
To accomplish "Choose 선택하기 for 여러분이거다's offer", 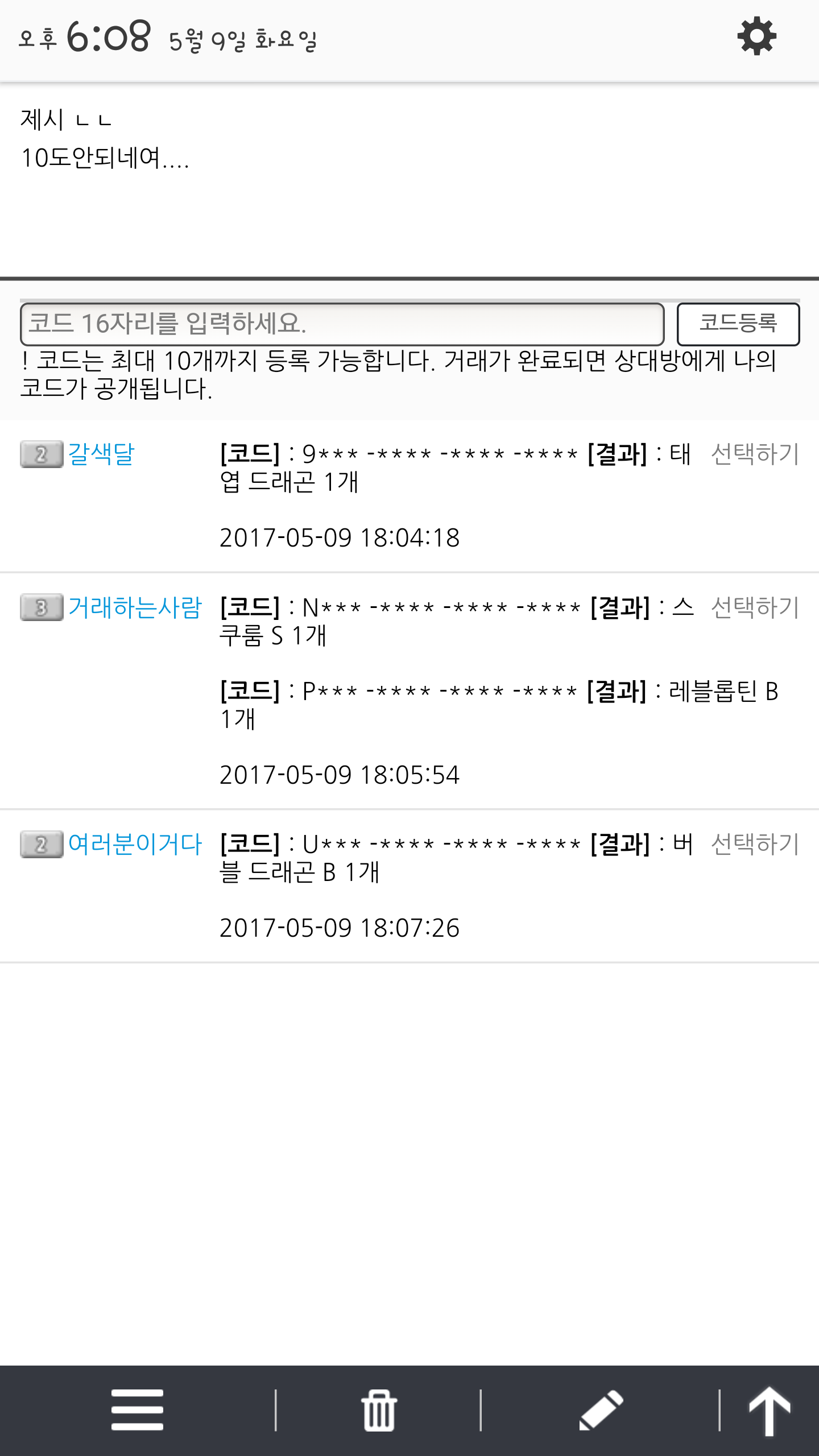I will (x=755, y=844).
